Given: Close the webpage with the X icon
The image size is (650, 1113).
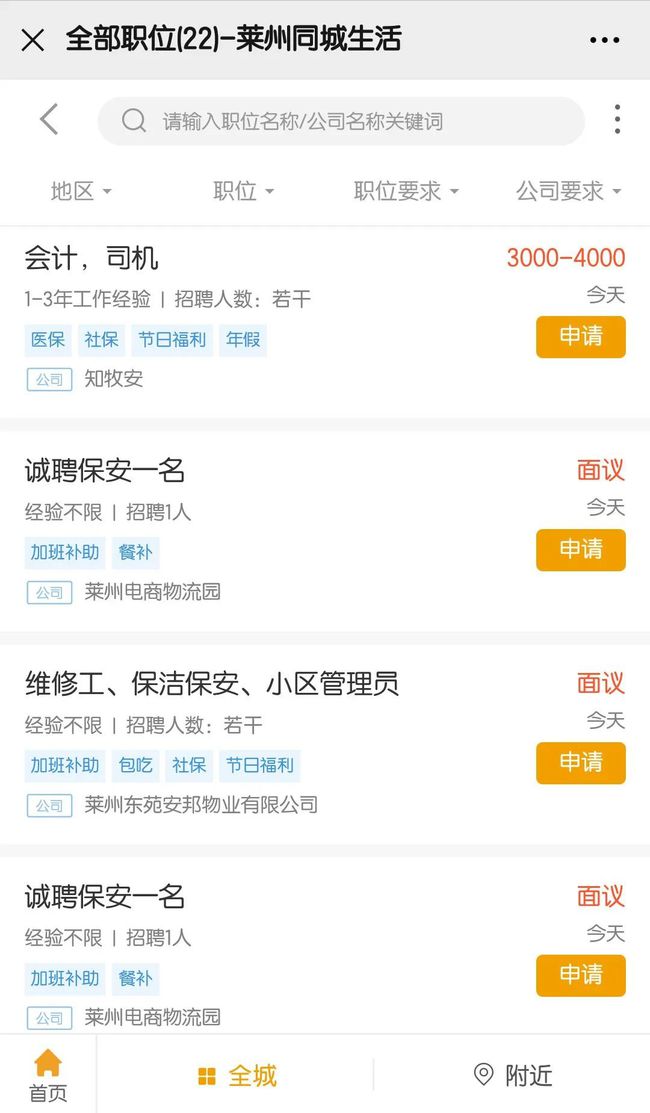Looking at the screenshot, I should pos(33,40).
